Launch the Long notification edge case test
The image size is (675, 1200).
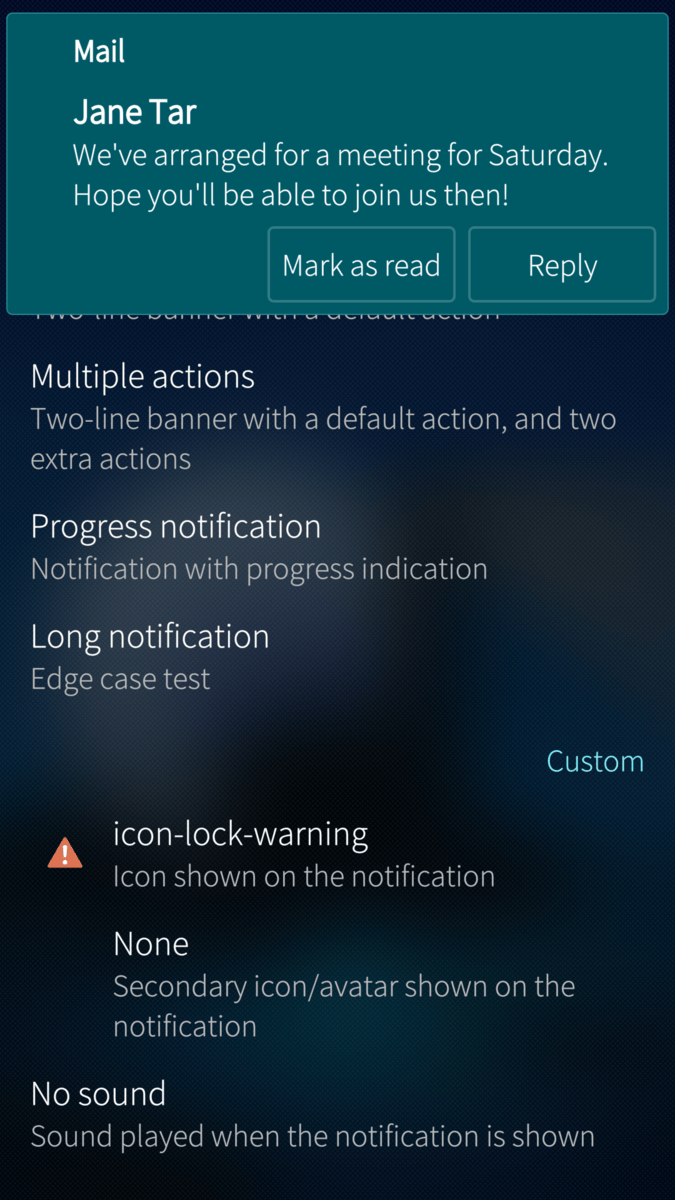[x=336, y=656]
